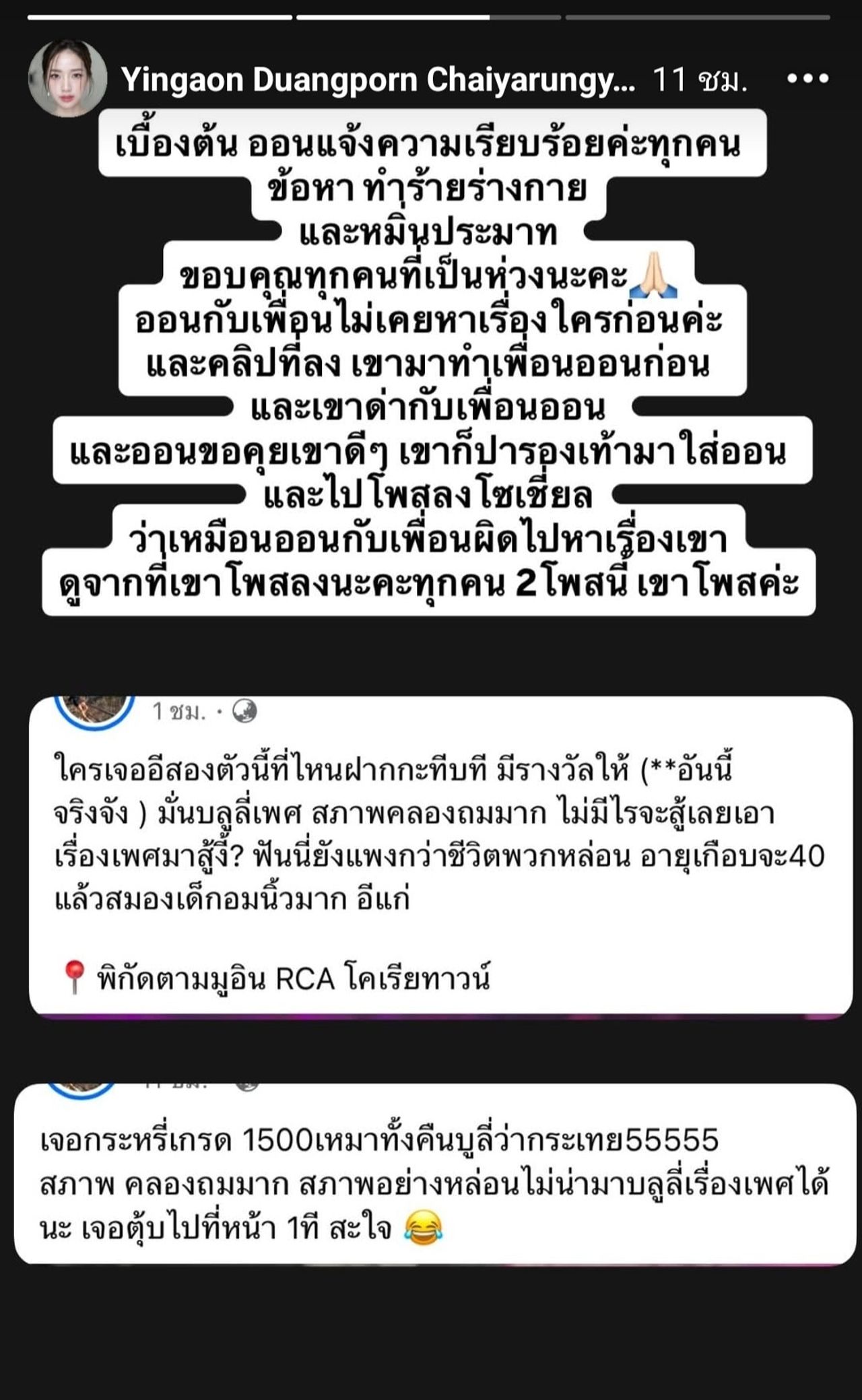This screenshot has width=862, height=1400.
Task: Tap the name Yingaon Duangporn Chaiyarungy...
Action: click(x=377, y=80)
